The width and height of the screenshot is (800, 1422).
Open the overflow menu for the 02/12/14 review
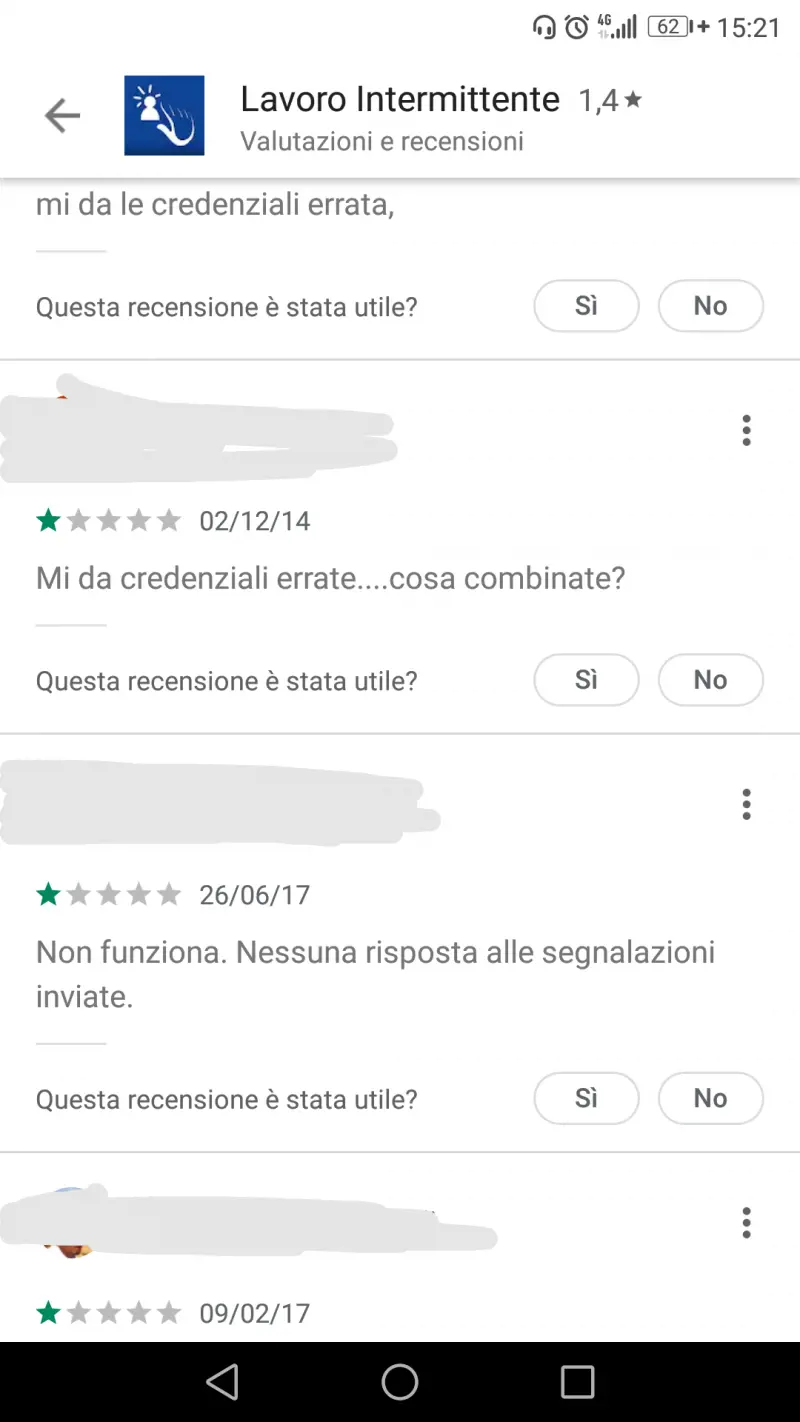746,430
